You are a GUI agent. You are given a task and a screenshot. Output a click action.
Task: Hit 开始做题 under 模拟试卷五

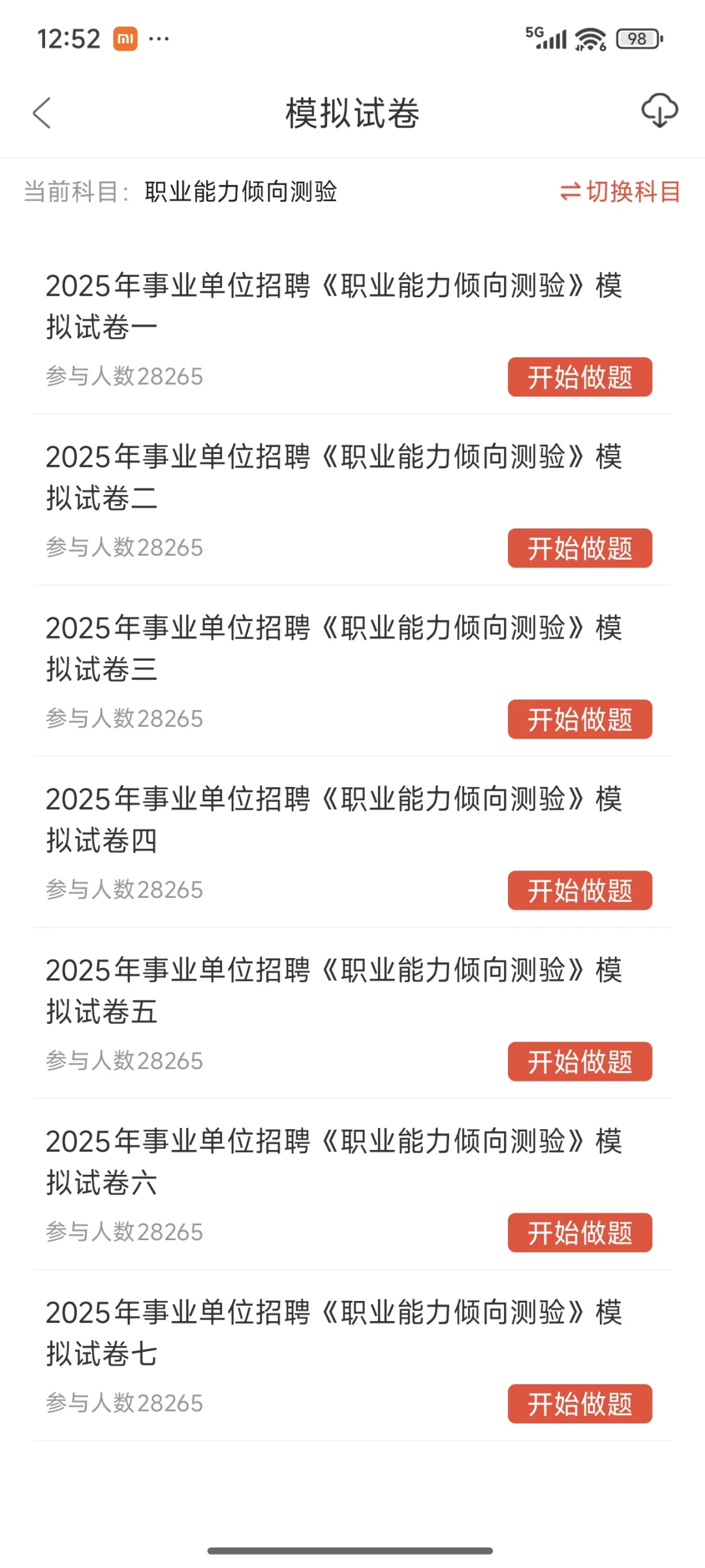(x=580, y=1061)
